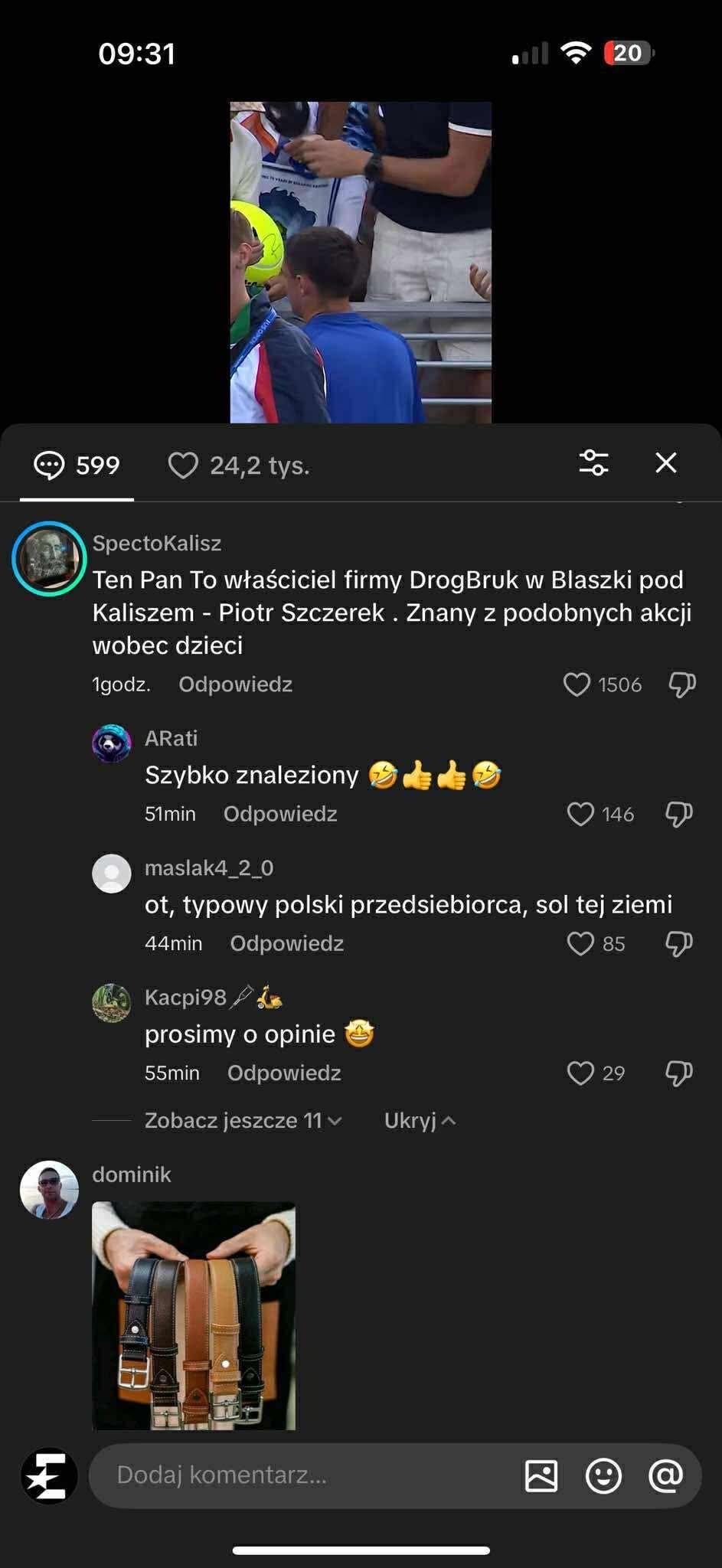Tap the Dodaj komentarz field

306,1475
